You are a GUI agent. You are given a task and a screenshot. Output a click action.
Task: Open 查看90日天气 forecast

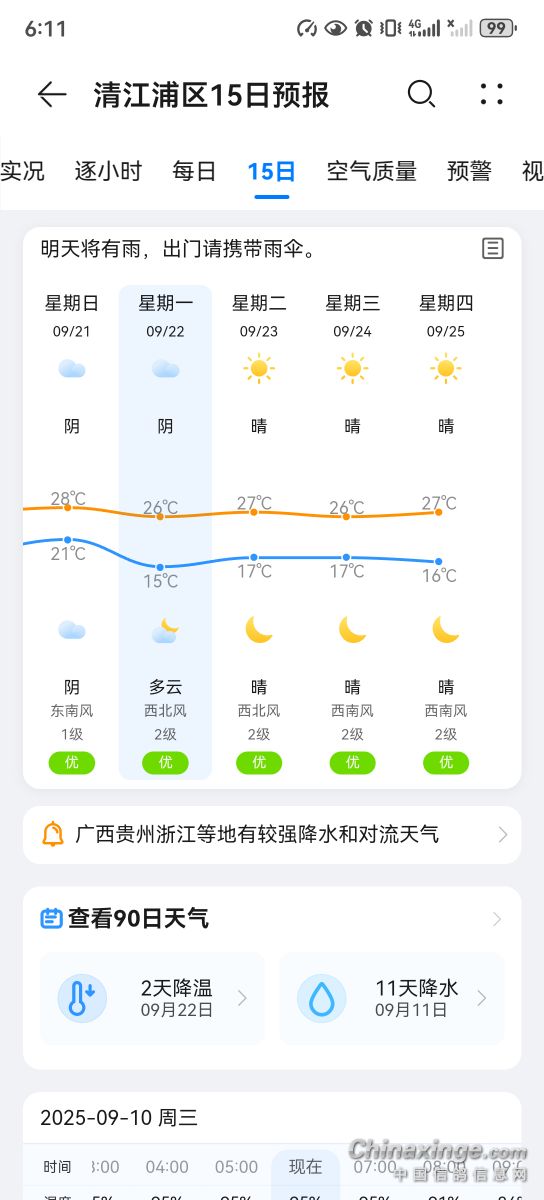coord(272,918)
